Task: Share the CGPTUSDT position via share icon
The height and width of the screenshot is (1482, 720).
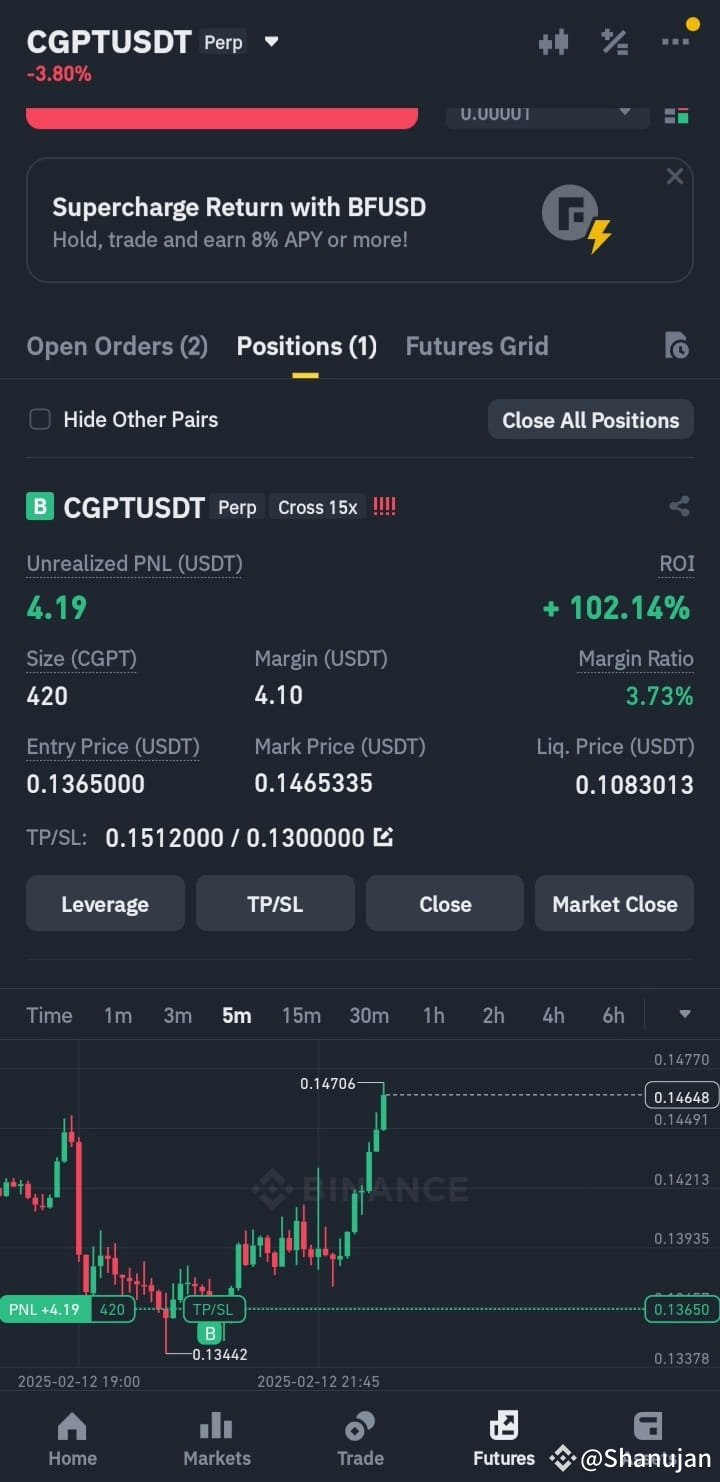Action: tap(679, 506)
